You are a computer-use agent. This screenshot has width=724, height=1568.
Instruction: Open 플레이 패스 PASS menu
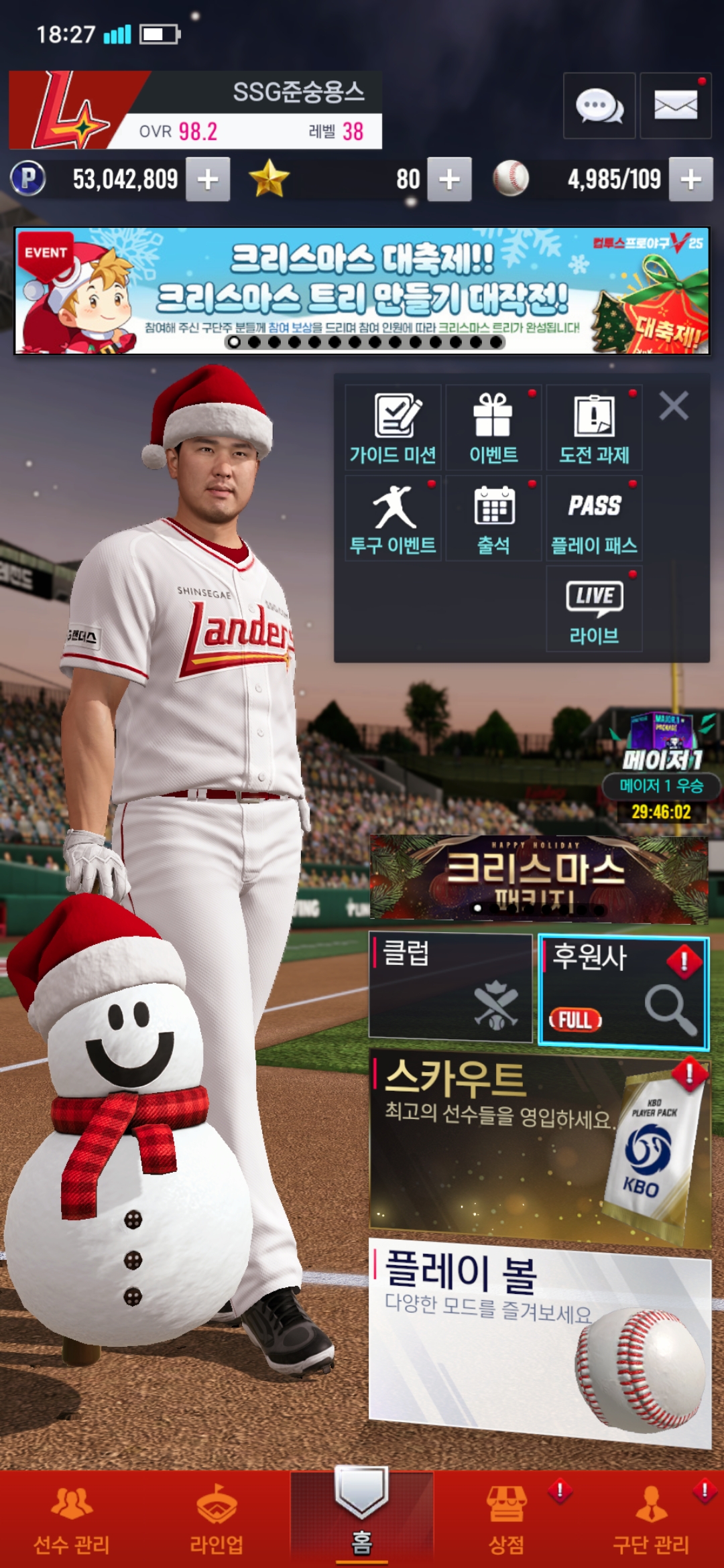coord(594,519)
